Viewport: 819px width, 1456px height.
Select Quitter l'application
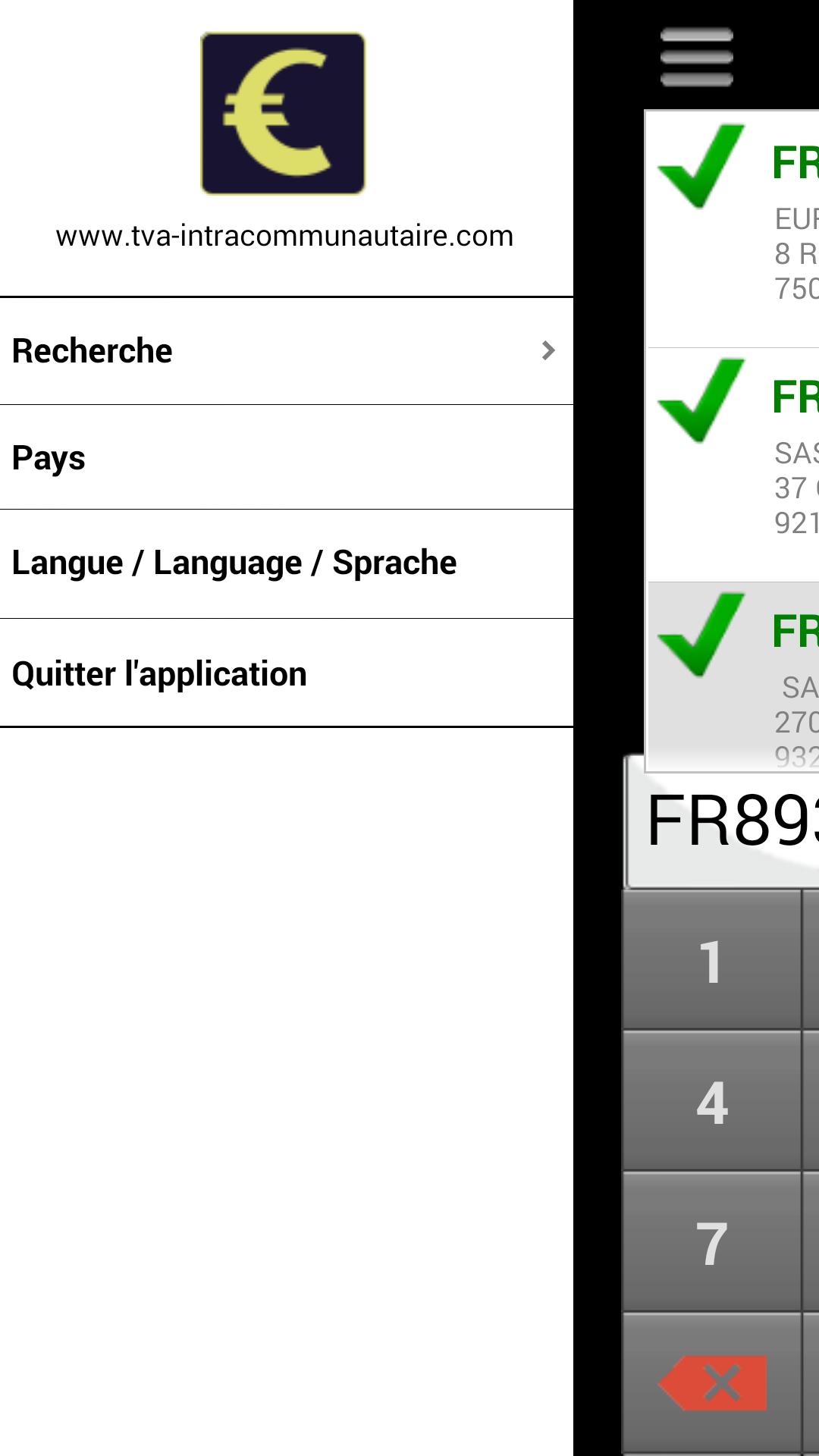pos(285,673)
